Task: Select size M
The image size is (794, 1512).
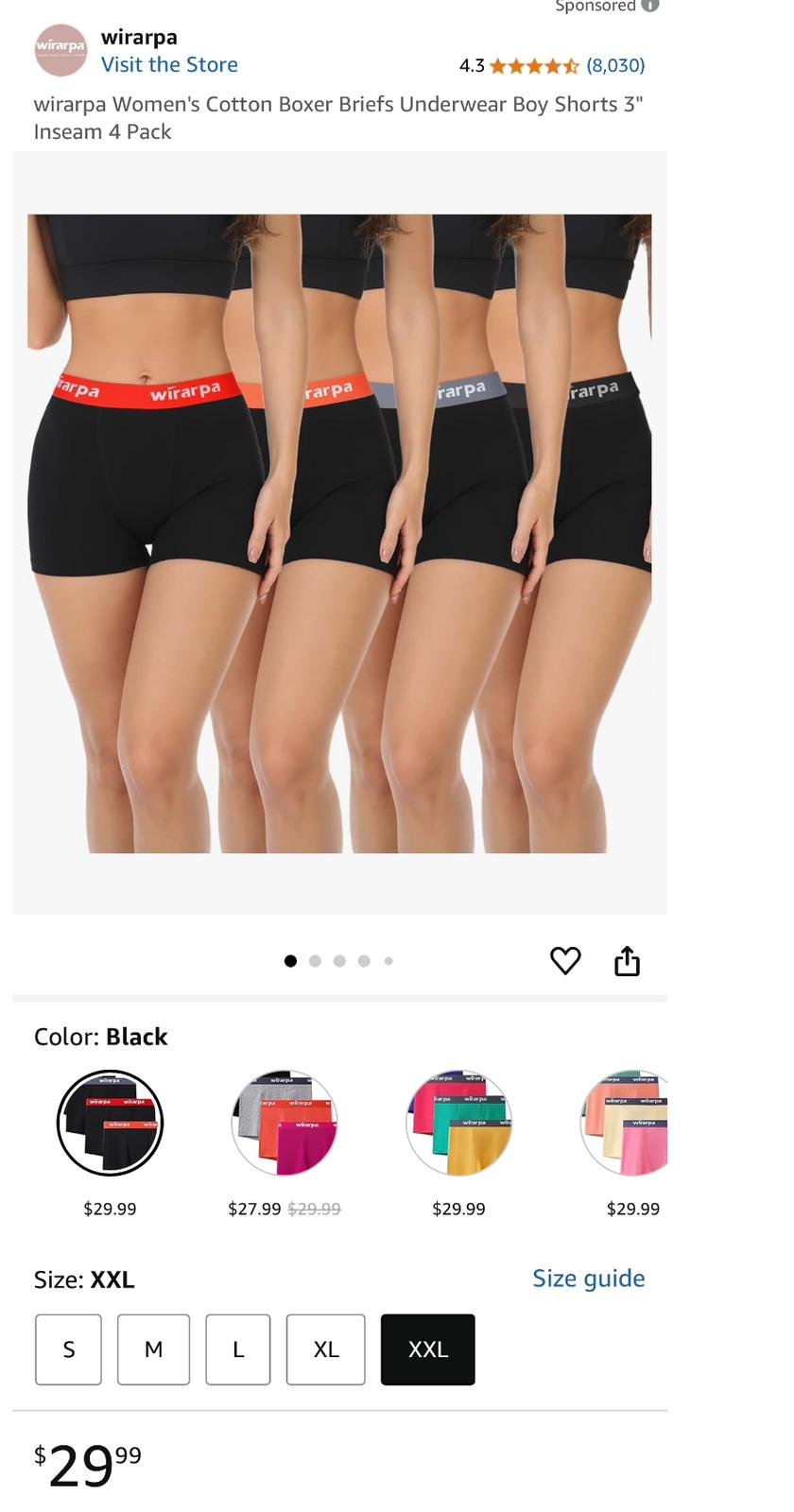Action: tap(153, 1349)
